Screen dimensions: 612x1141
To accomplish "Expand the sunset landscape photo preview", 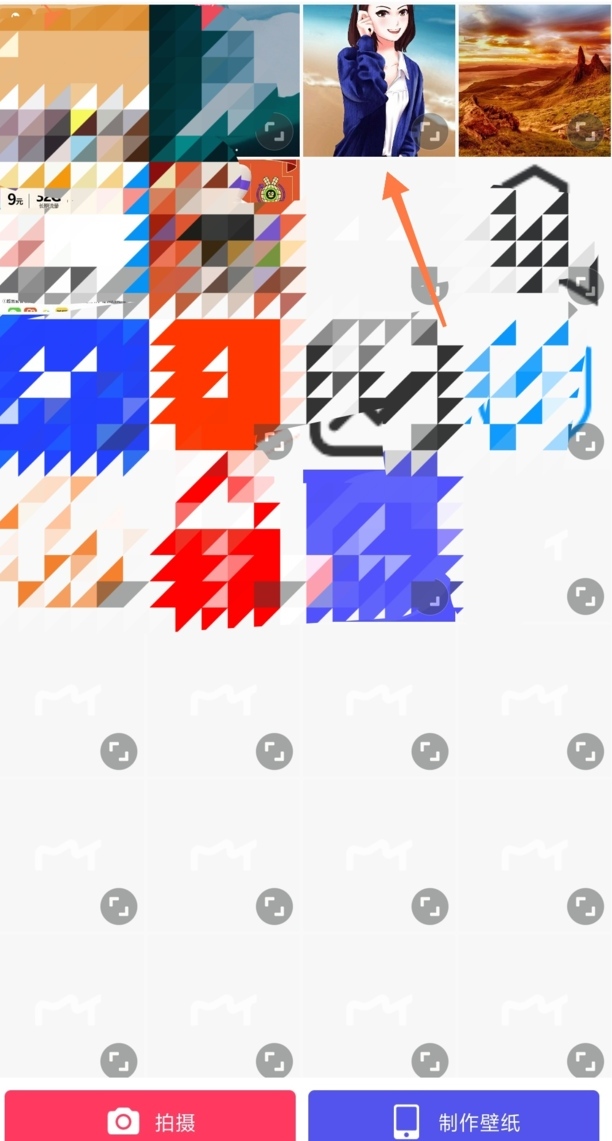I will click(586, 131).
